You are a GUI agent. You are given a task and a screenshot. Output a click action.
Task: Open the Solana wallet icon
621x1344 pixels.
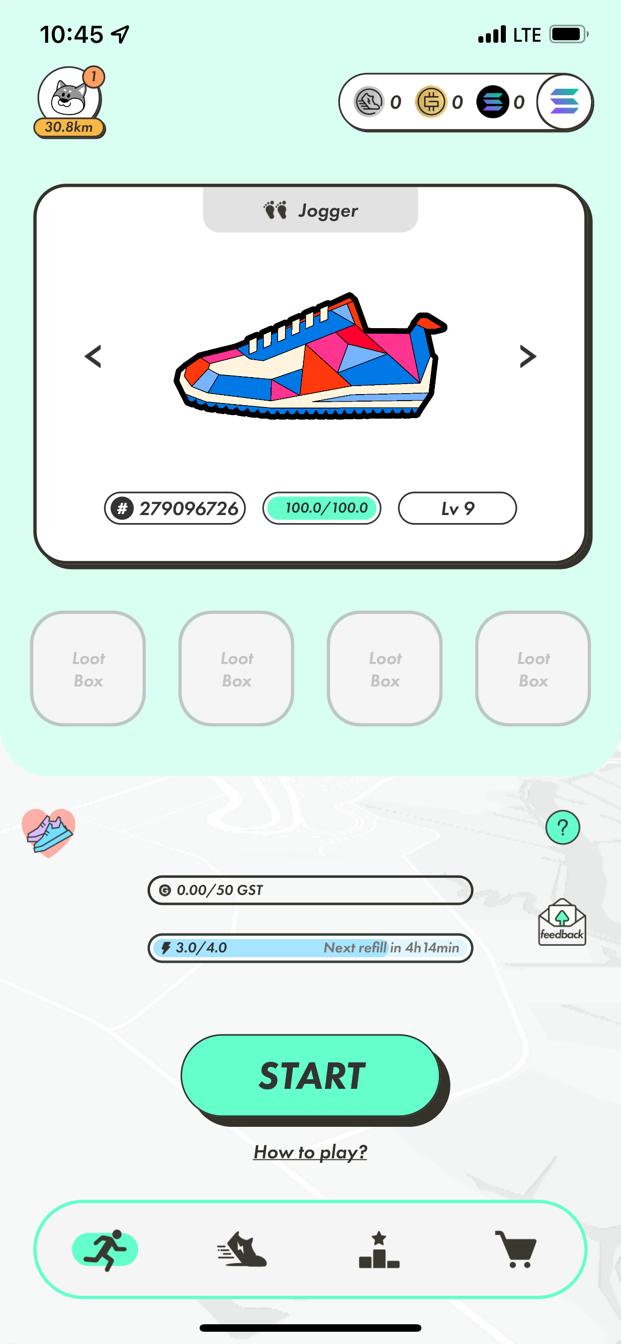click(565, 101)
